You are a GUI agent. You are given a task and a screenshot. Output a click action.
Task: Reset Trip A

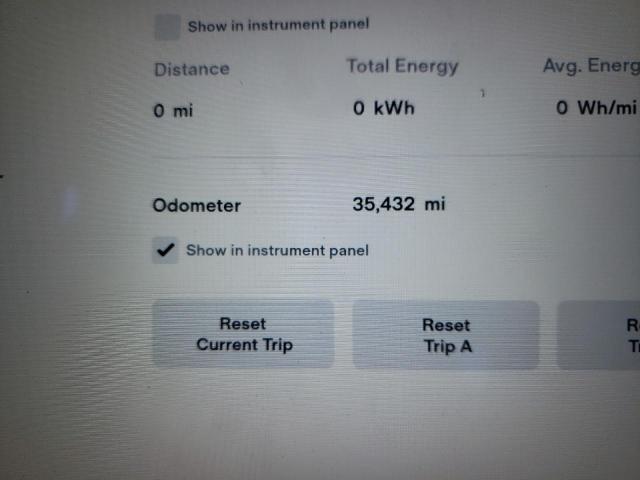445,335
